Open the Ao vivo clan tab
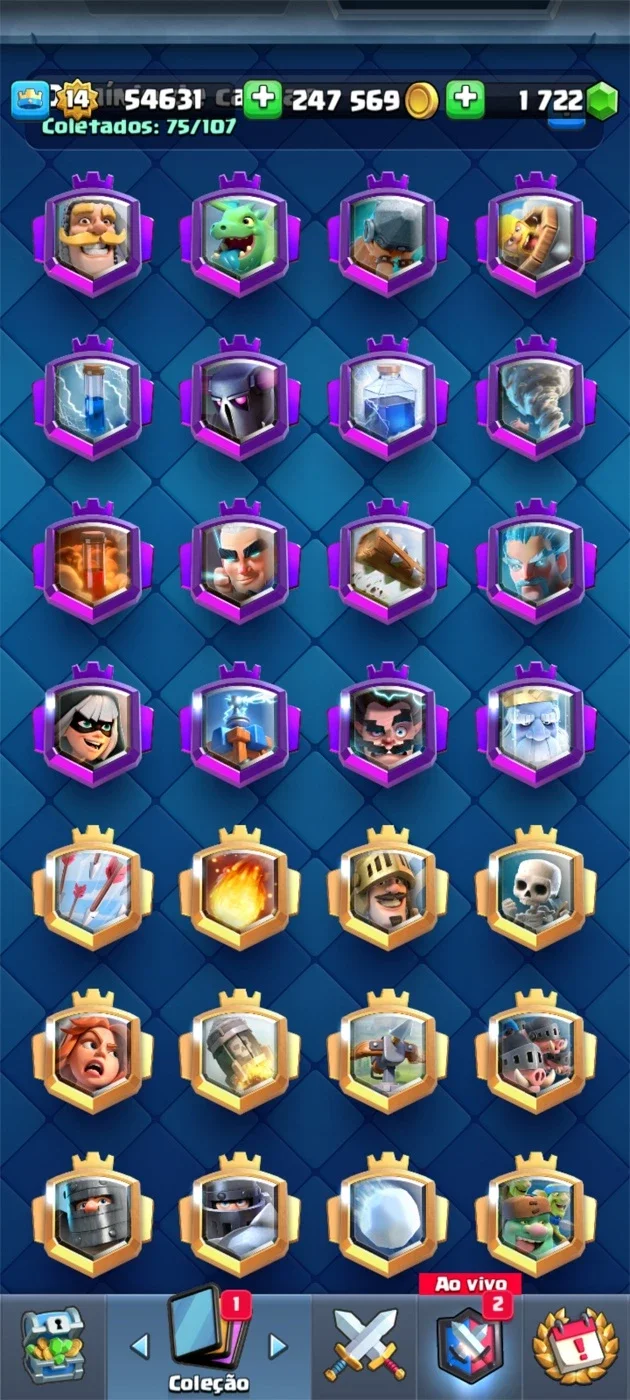 [470, 1340]
